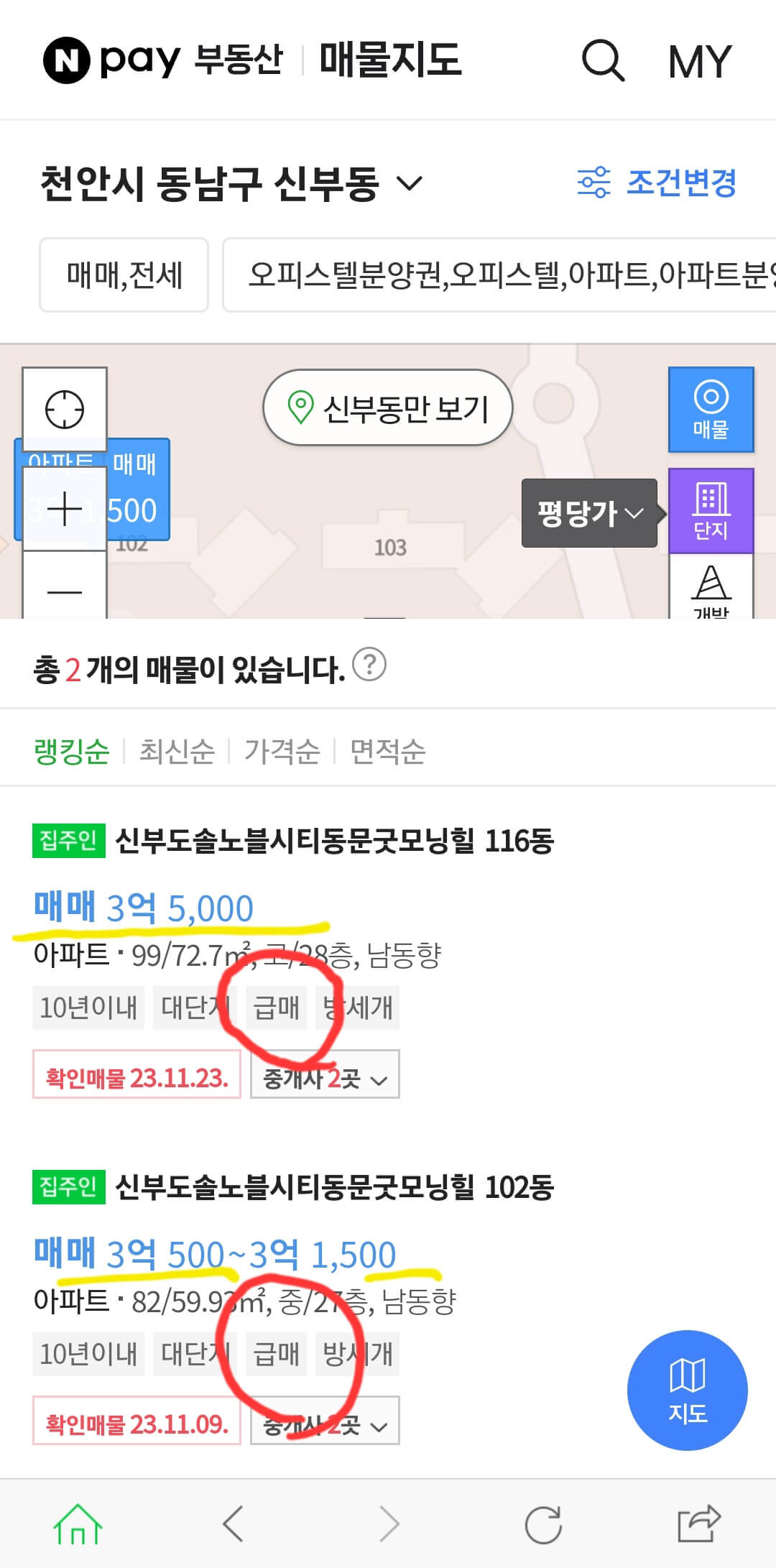Select the 단지 layer icon on map
The height and width of the screenshot is (1568, 776).
pos(711,512)
